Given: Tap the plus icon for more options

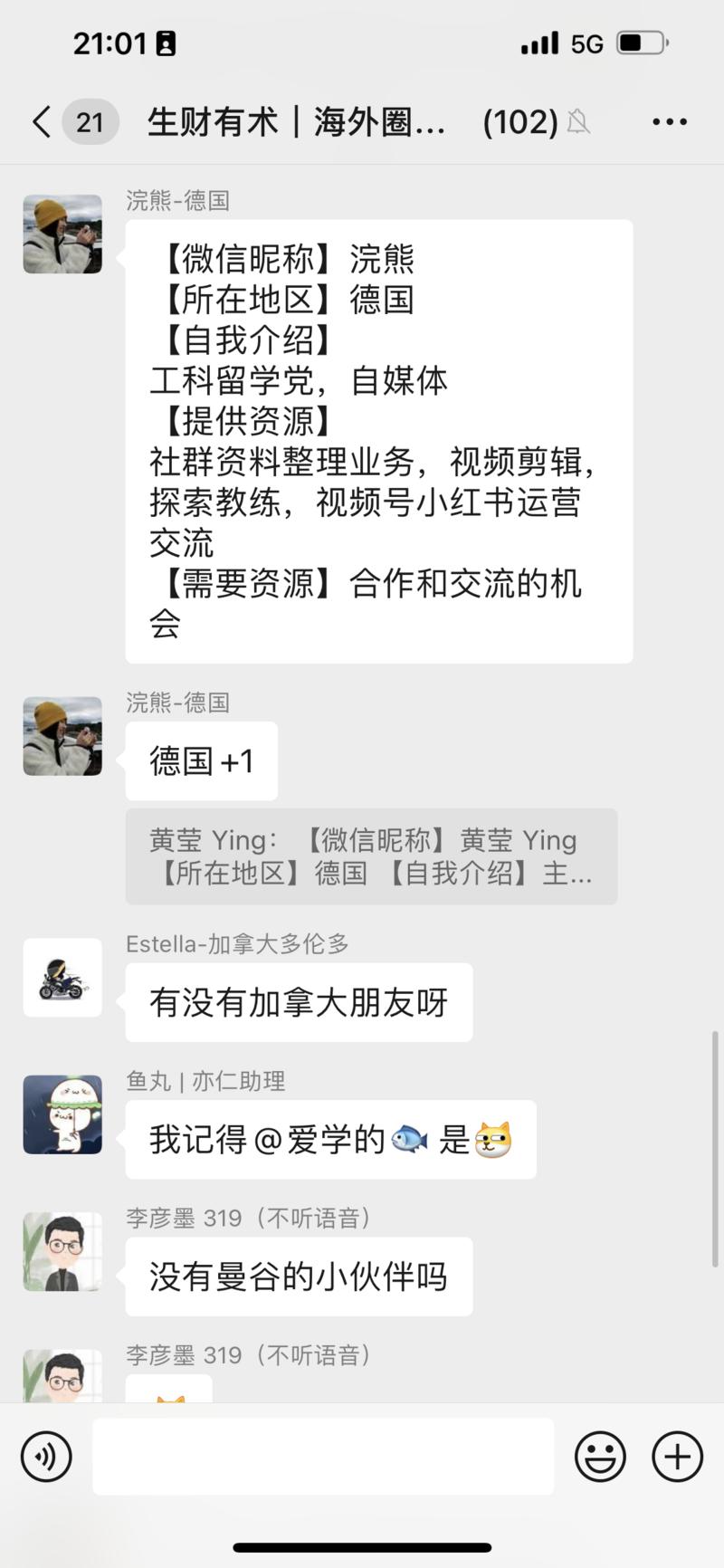Looking at the screenshot, I should 675,1456.
